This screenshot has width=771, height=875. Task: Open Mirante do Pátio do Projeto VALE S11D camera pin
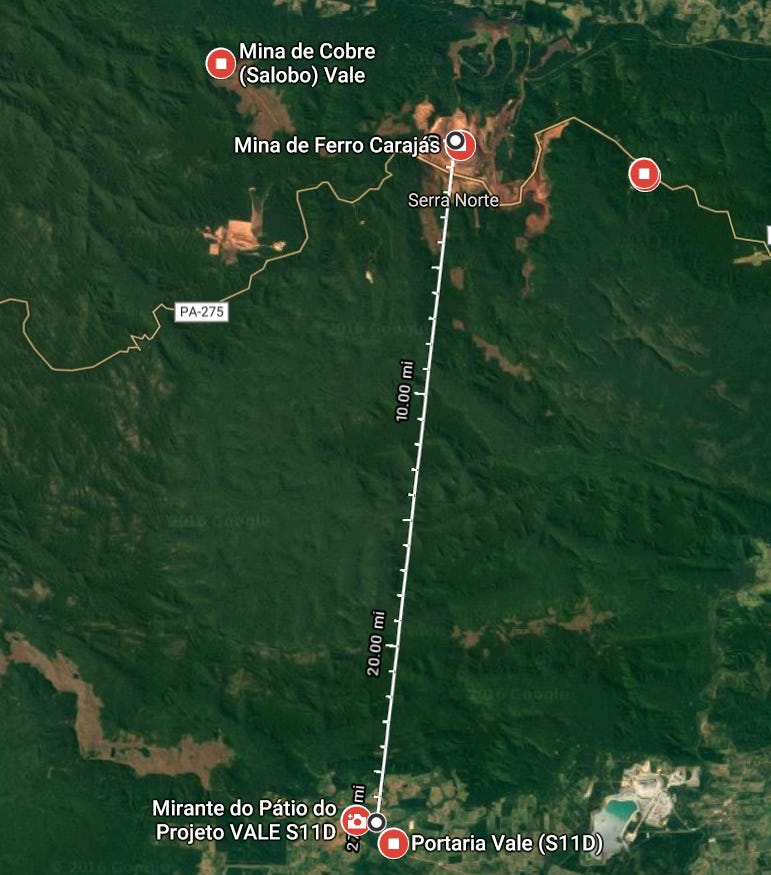(355, 821)
